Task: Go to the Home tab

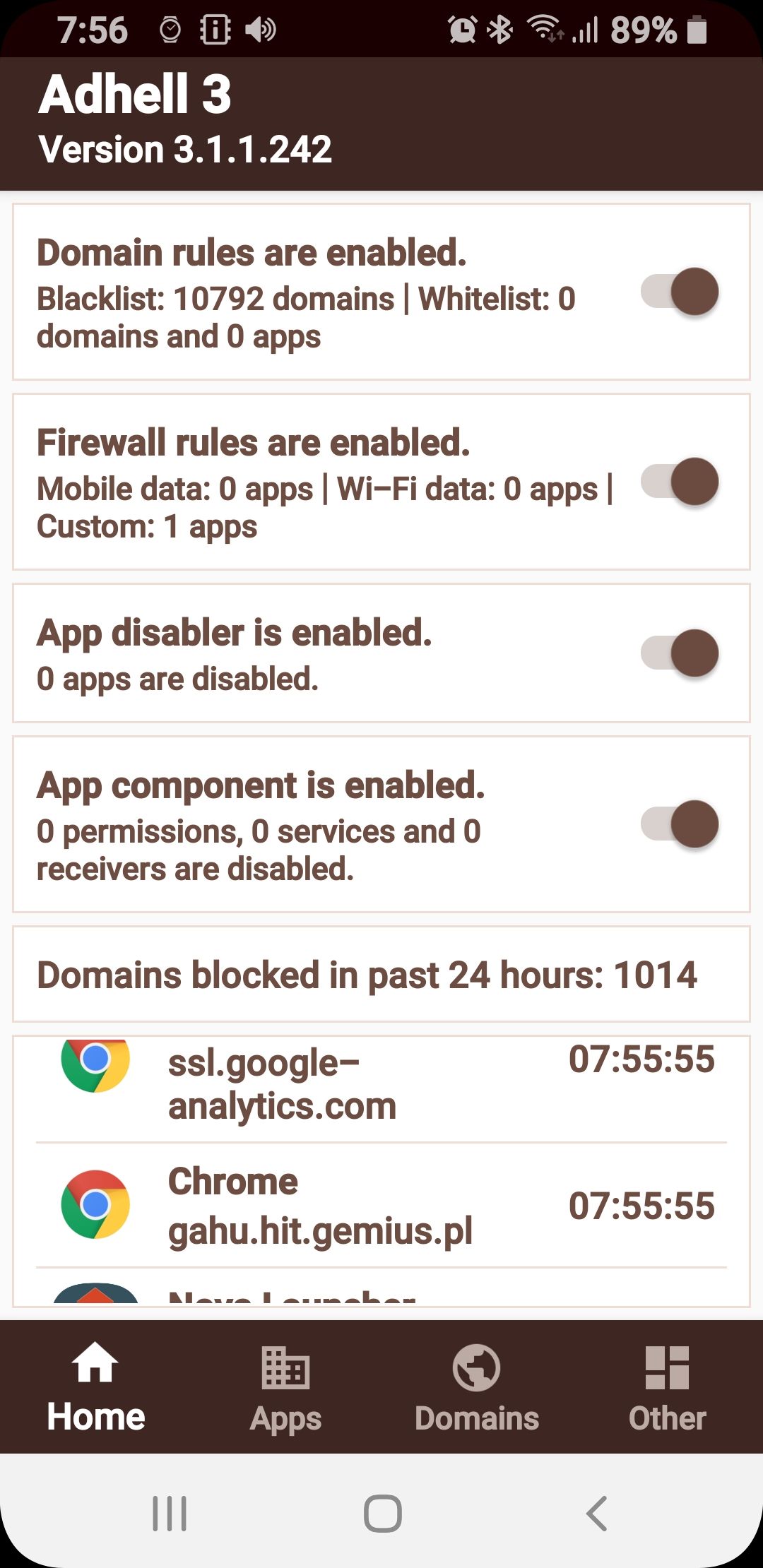Action: tap(95, 1387)
